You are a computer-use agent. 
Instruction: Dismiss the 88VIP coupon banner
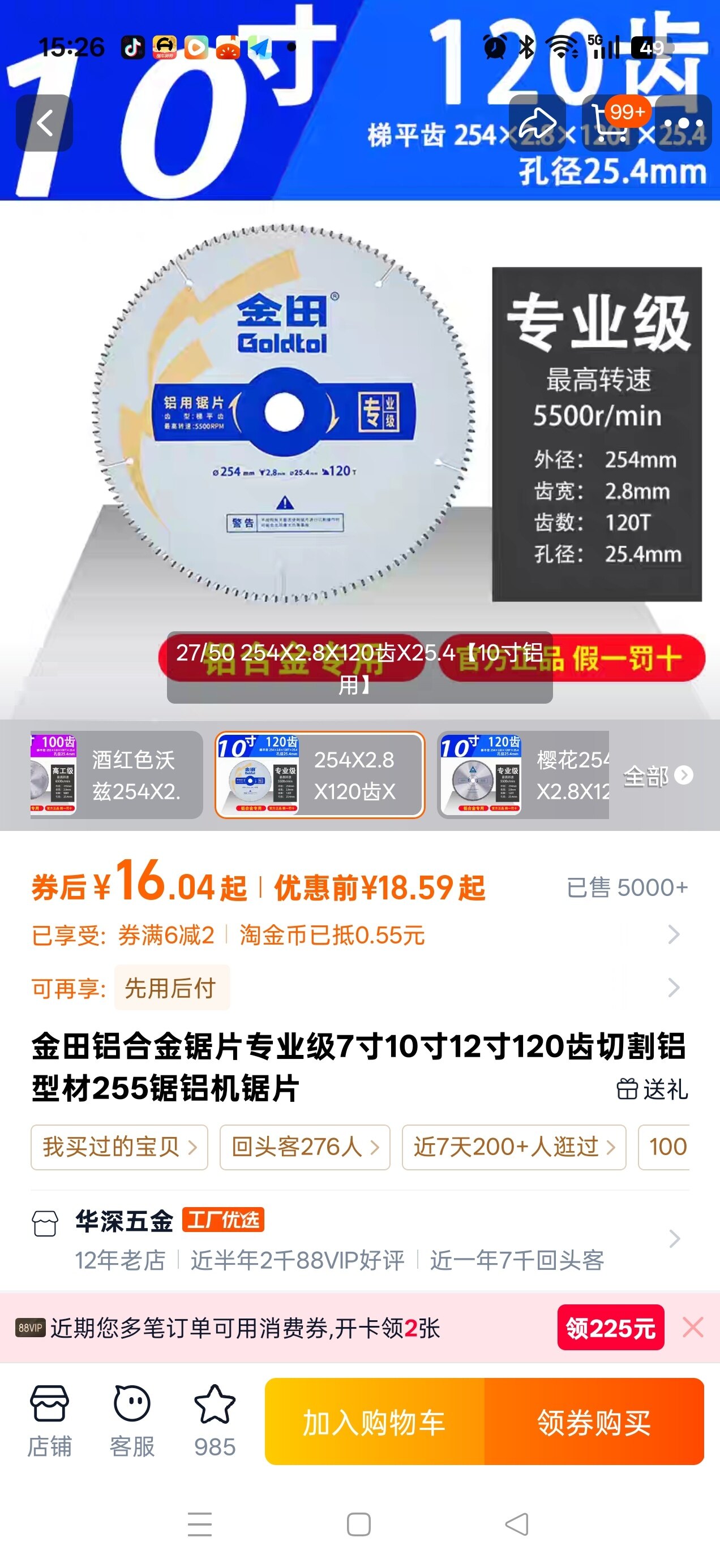click(693, 1327)
